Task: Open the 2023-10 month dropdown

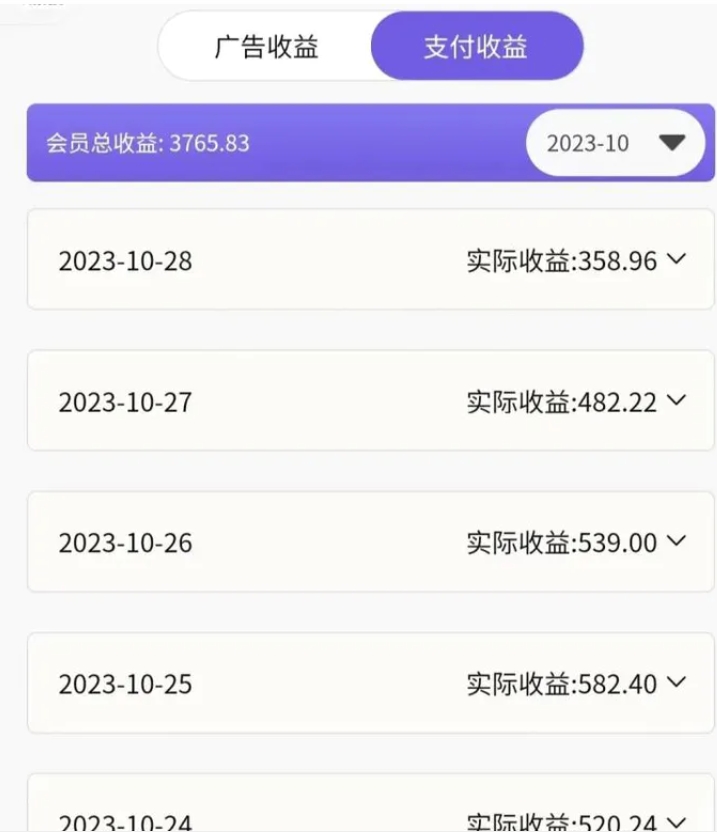Action: (615, 143)
